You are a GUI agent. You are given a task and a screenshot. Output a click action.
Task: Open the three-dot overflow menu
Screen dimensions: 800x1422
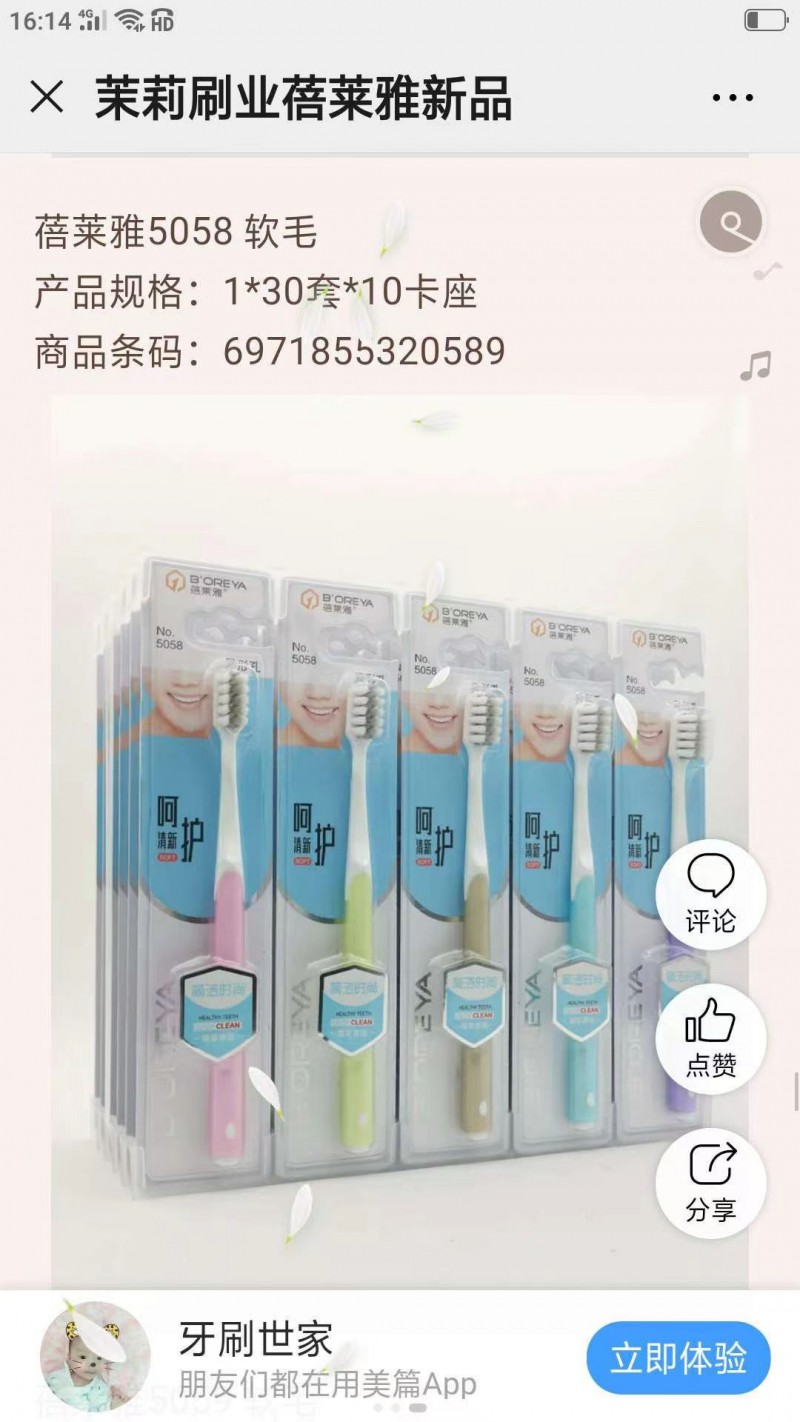tap(732, 98)
